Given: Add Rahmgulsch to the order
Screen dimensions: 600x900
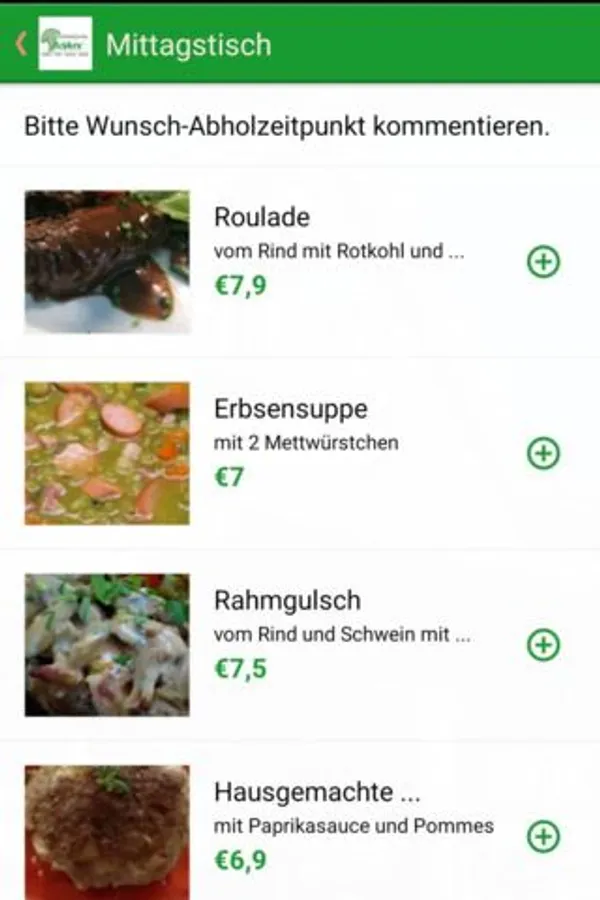Looking at the screenshot, I should [x=543, y=645].
